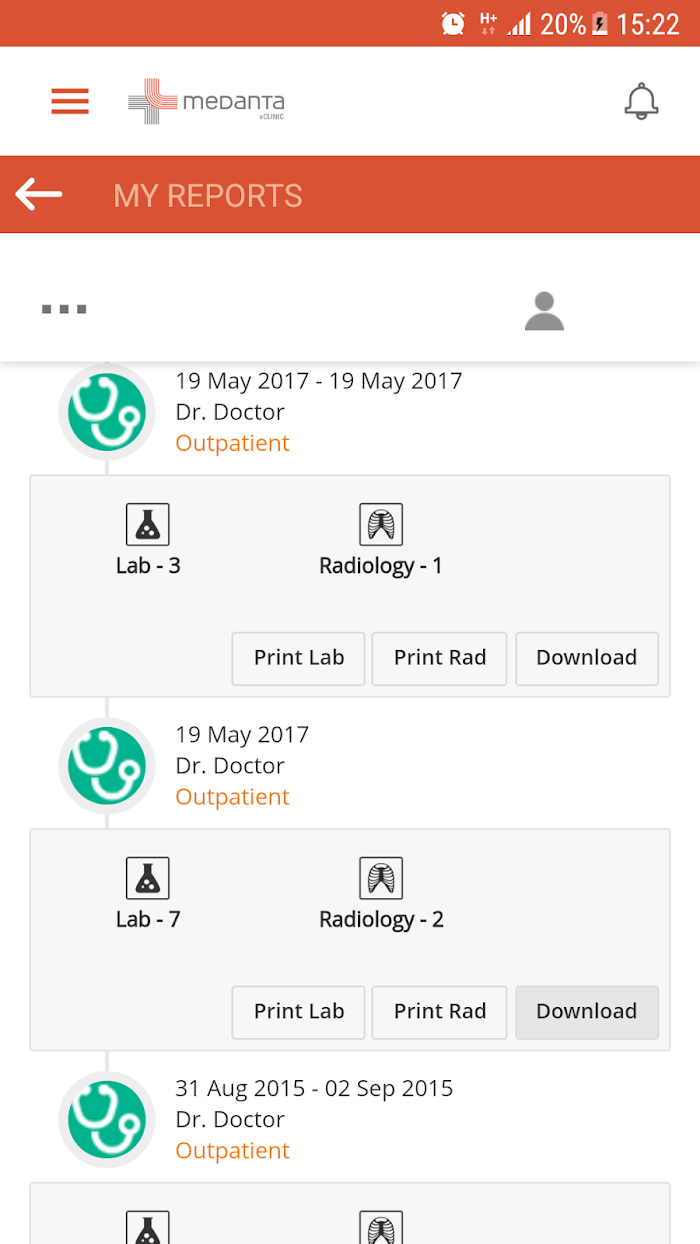700x1244 pixels.
Task: Go back from My Reports
Action: pos(40,195)
